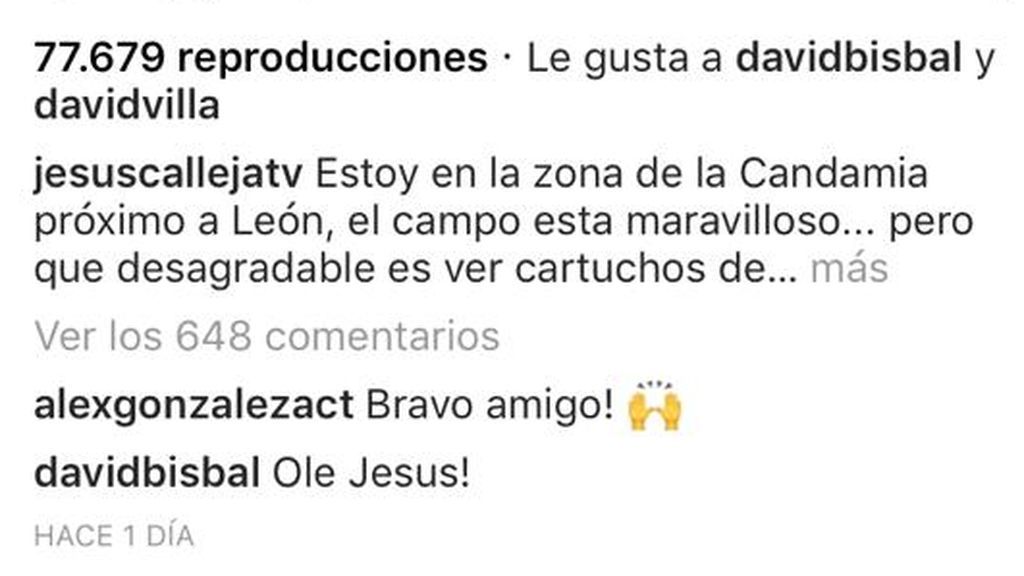
Task: Open alexgonzalezact's profile from the comment
Action: (x=193, y=406)
